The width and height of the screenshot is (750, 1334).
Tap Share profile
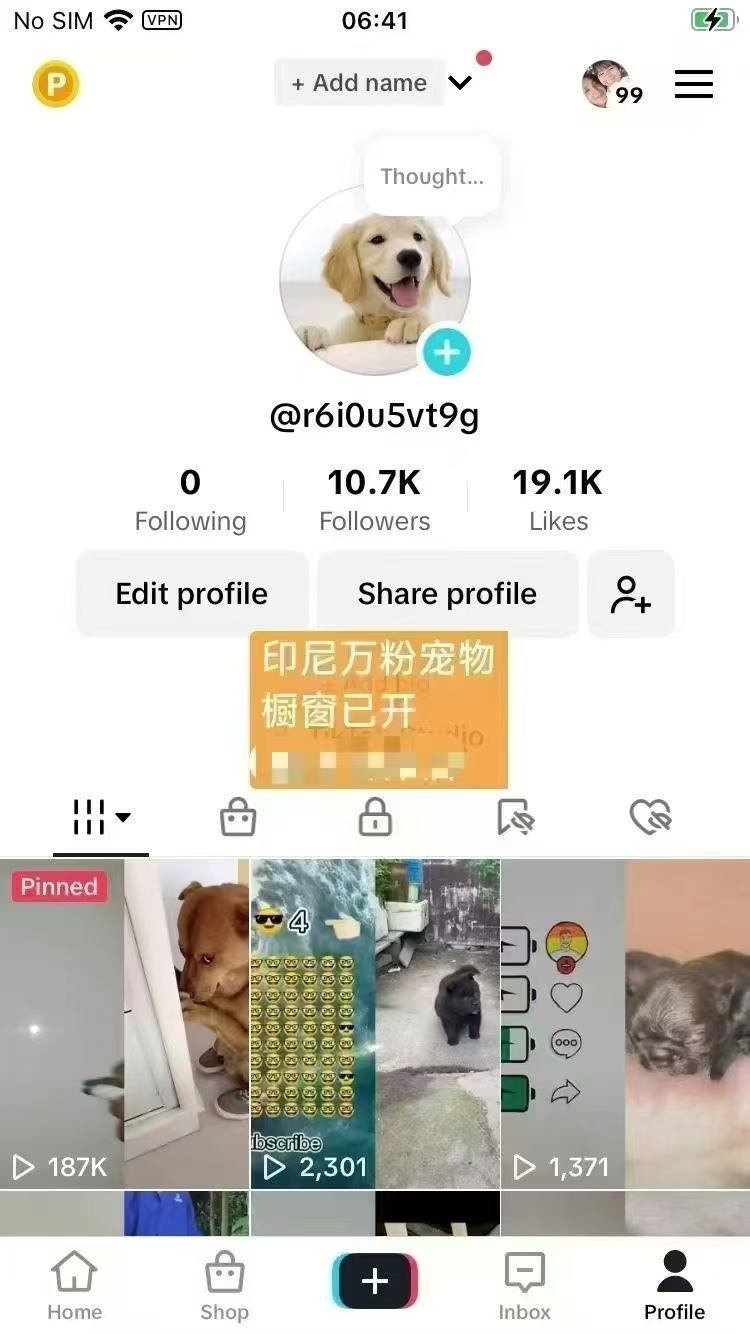coord(447,594)
